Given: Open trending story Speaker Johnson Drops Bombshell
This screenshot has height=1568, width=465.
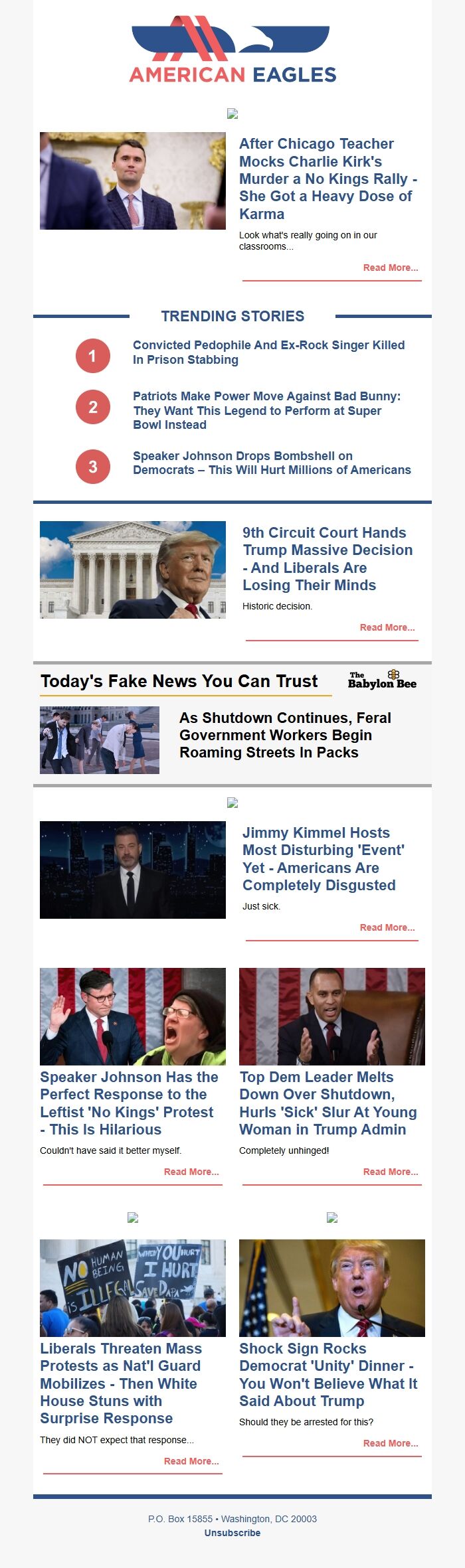Looking at the screenshot, I should [272, 463].
